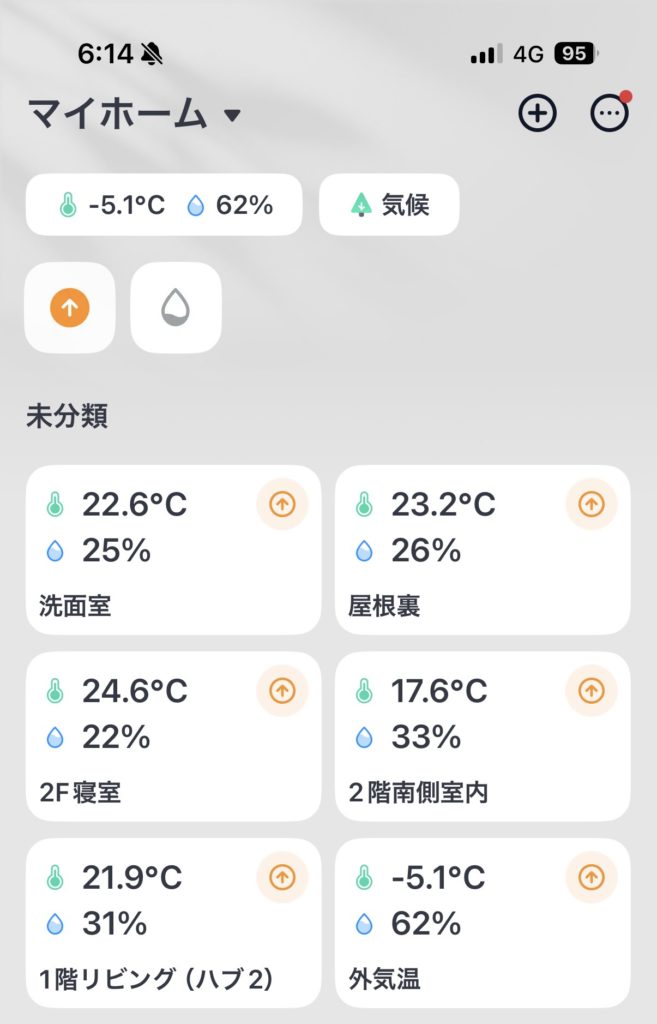Image resolution: width=657 pixels, height=1024 pixels.
Task: Open the 気候 chip
Action: pyautogui.click(x=389, y=205)
